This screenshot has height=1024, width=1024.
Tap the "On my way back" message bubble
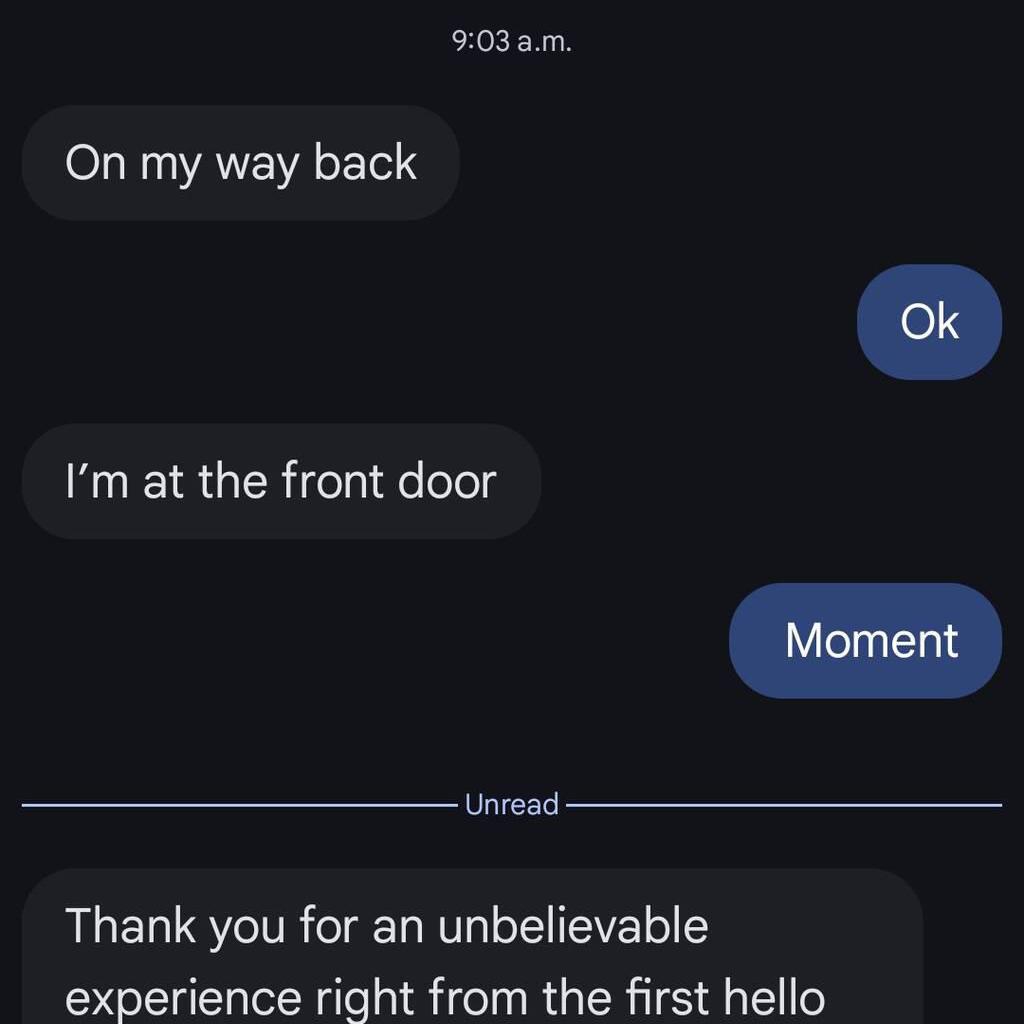(x=240, y=163)
